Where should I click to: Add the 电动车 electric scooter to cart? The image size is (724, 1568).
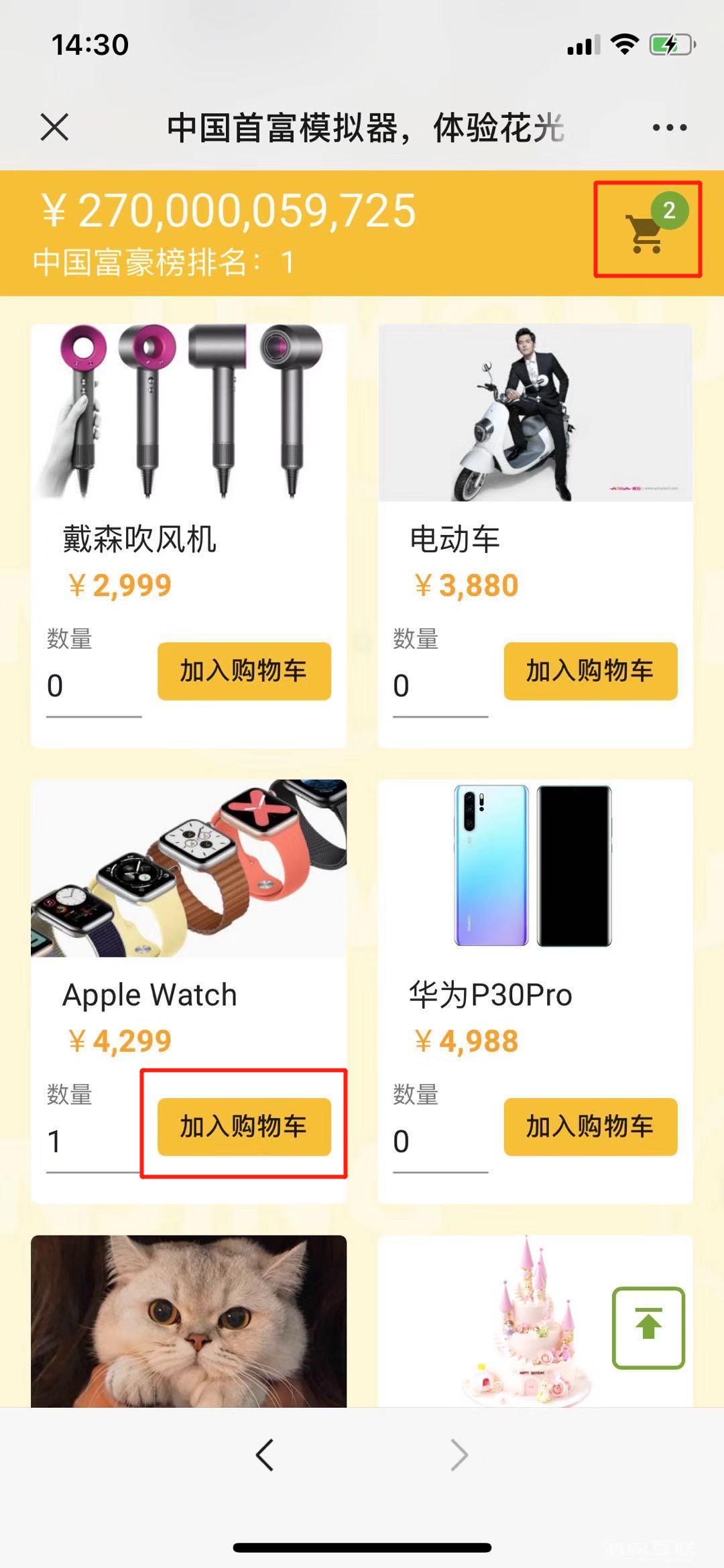tap(589, 671)
